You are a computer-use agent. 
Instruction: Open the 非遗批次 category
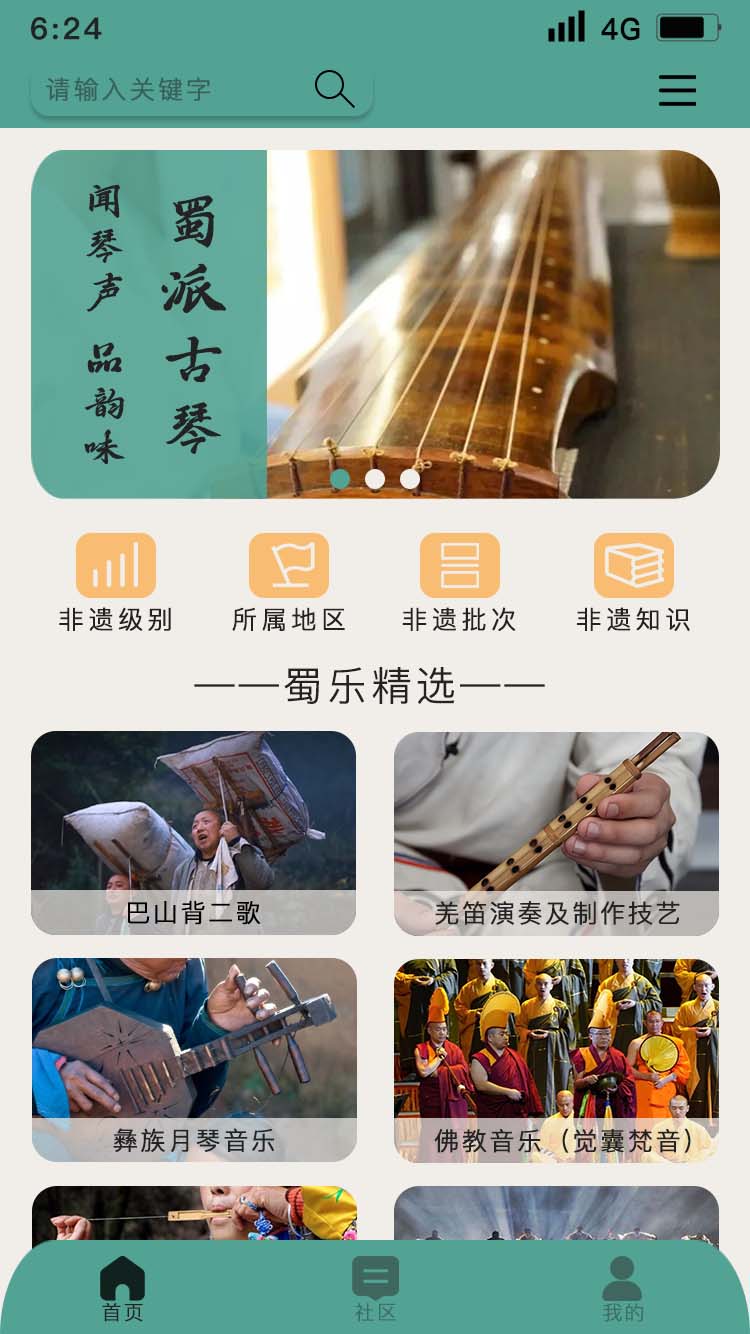point(460,584)
